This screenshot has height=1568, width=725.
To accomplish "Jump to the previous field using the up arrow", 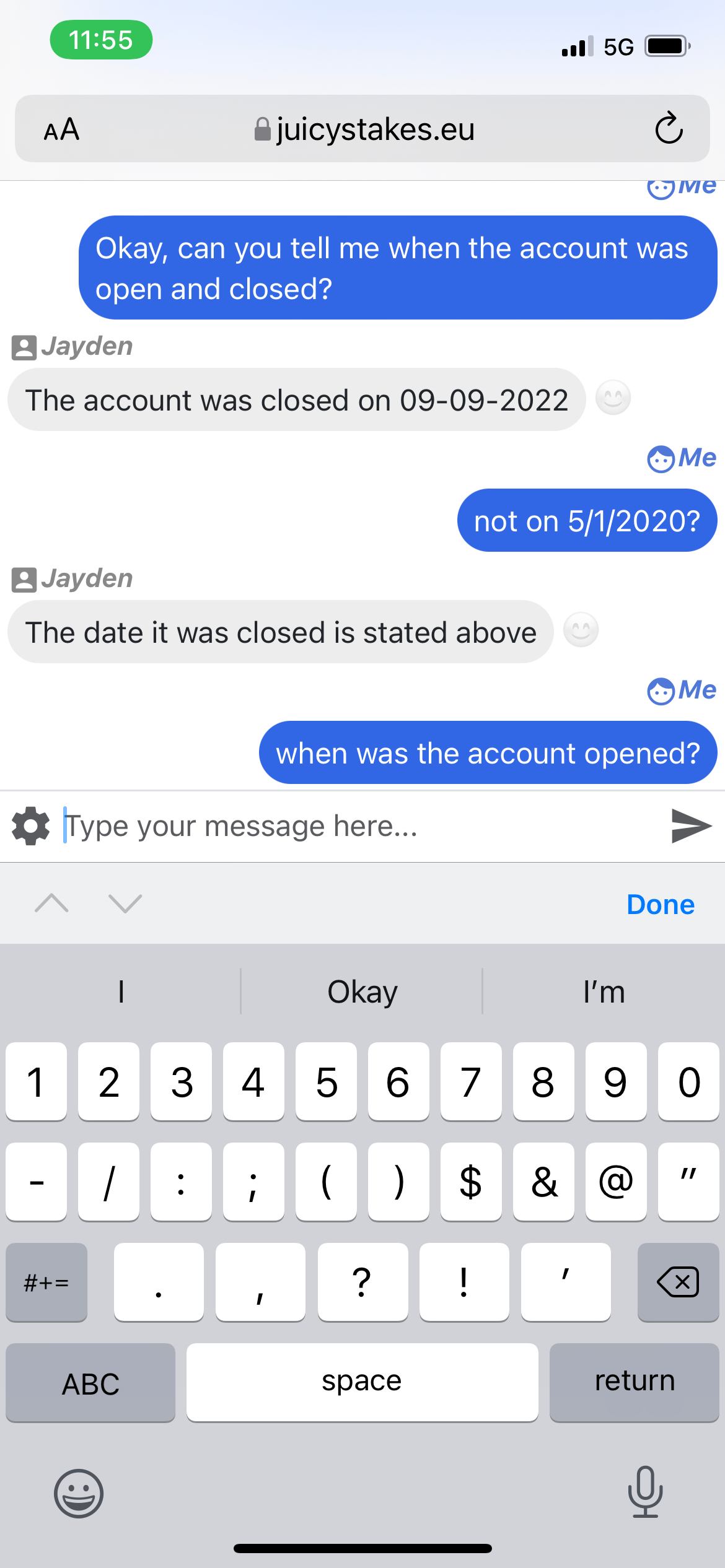I will click(x=51, y=904).
